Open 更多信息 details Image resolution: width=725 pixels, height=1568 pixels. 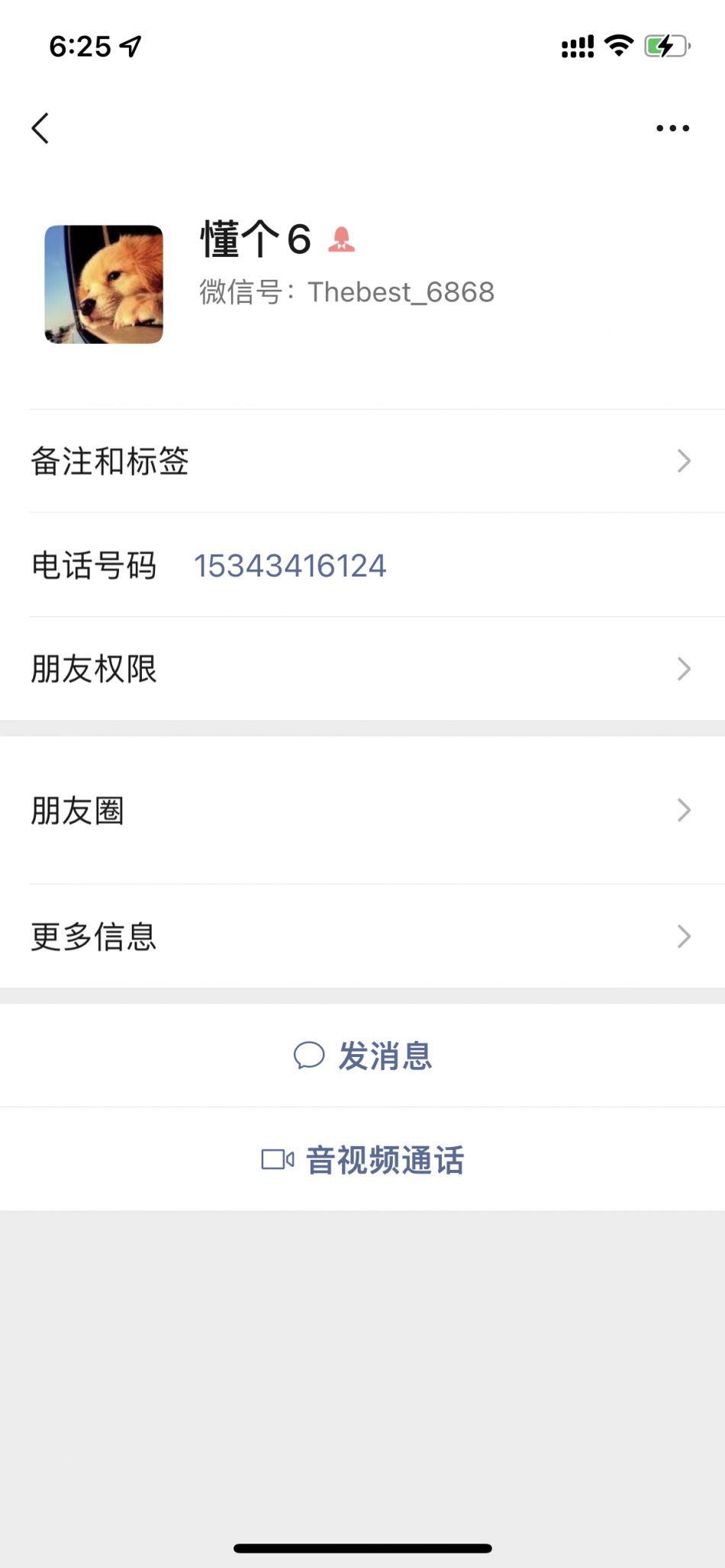tap(362, 937)
